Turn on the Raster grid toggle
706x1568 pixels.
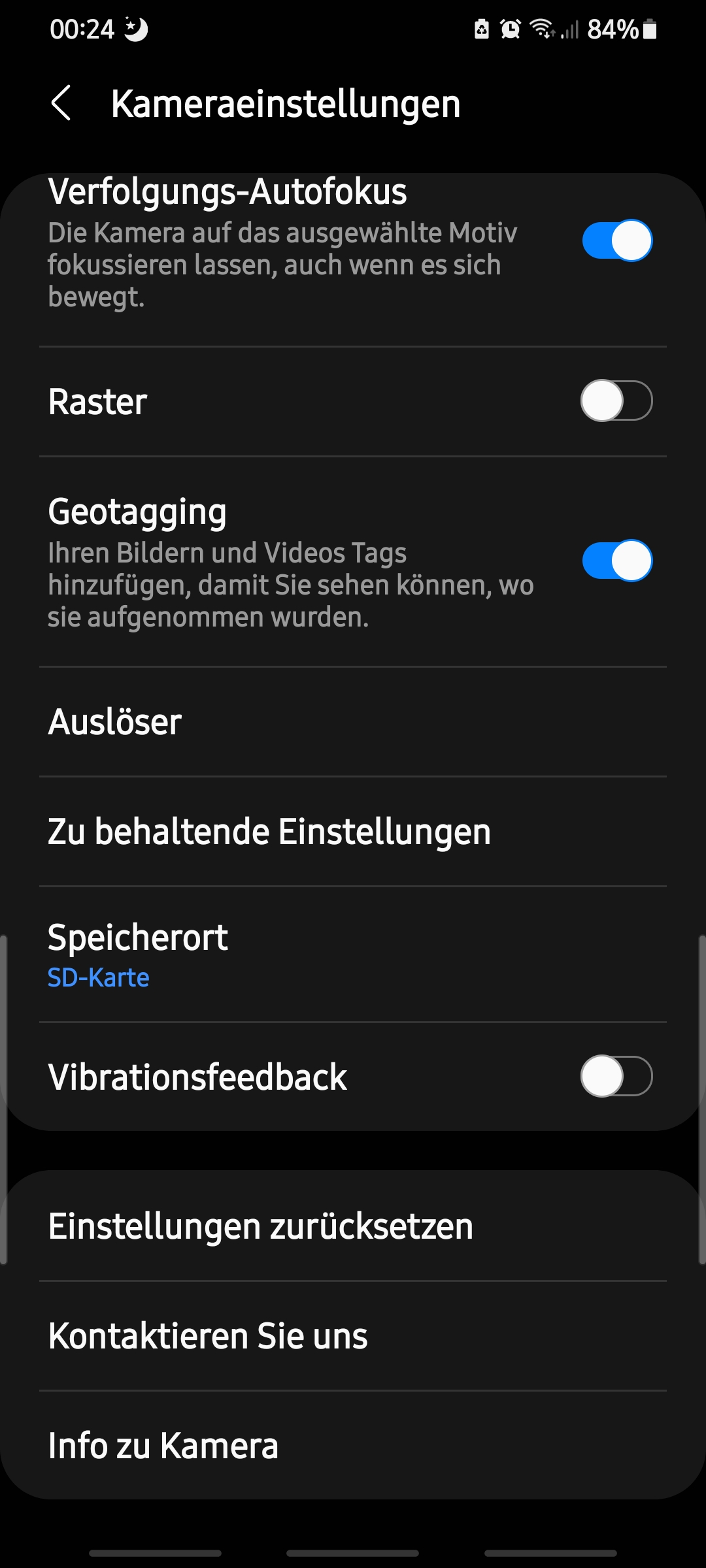(x=616, y=400)
